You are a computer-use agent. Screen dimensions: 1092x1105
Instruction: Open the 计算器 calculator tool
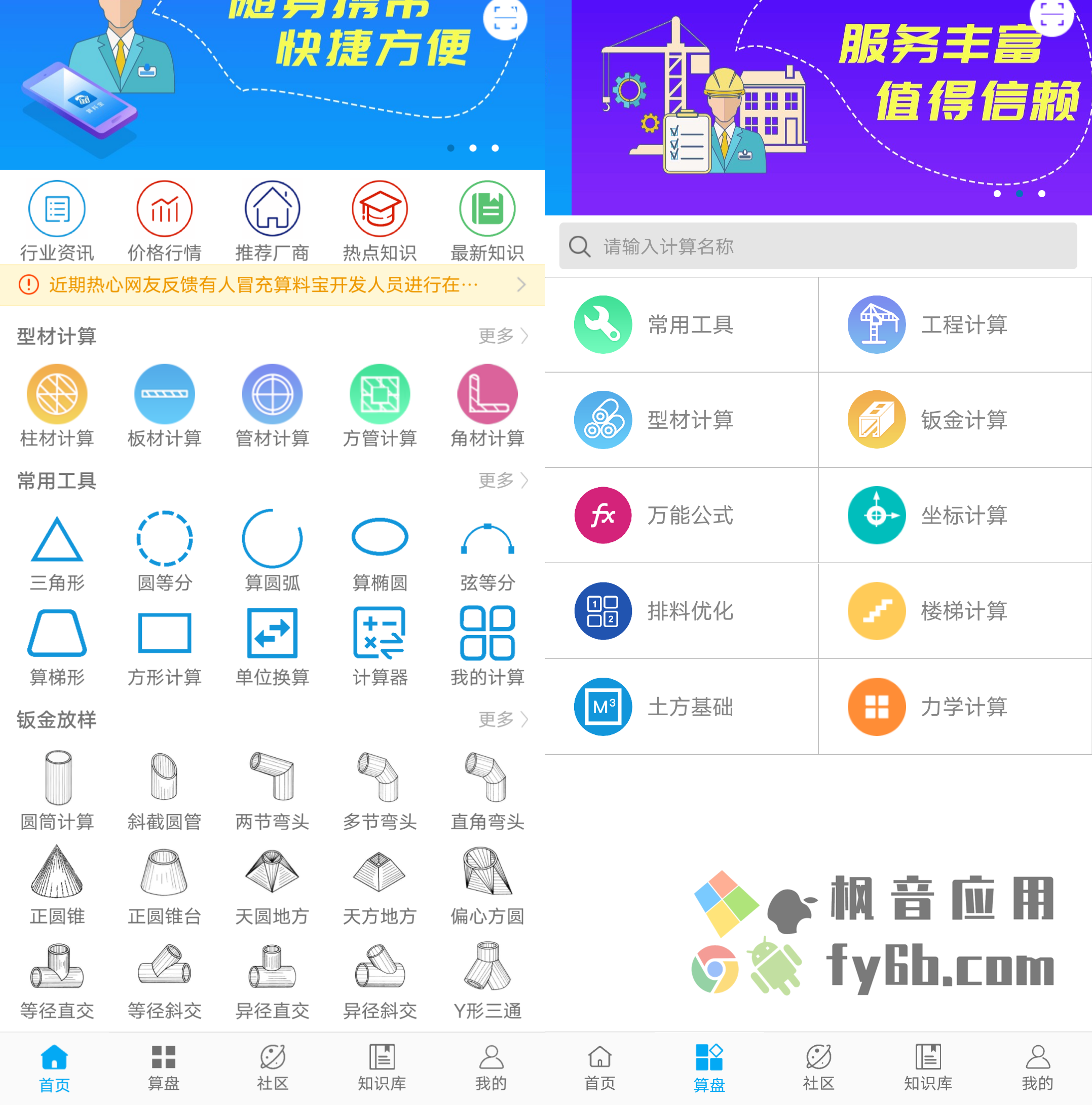coord(380,646)
